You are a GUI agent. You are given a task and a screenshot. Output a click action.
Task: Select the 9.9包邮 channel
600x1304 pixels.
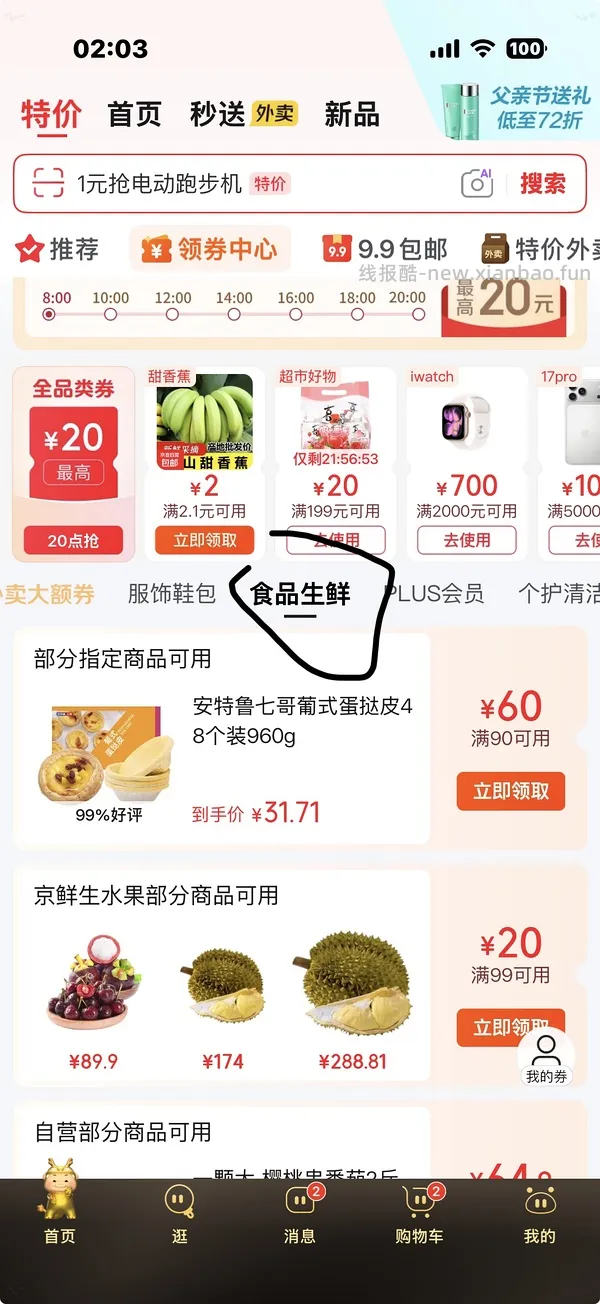point(384,249)
